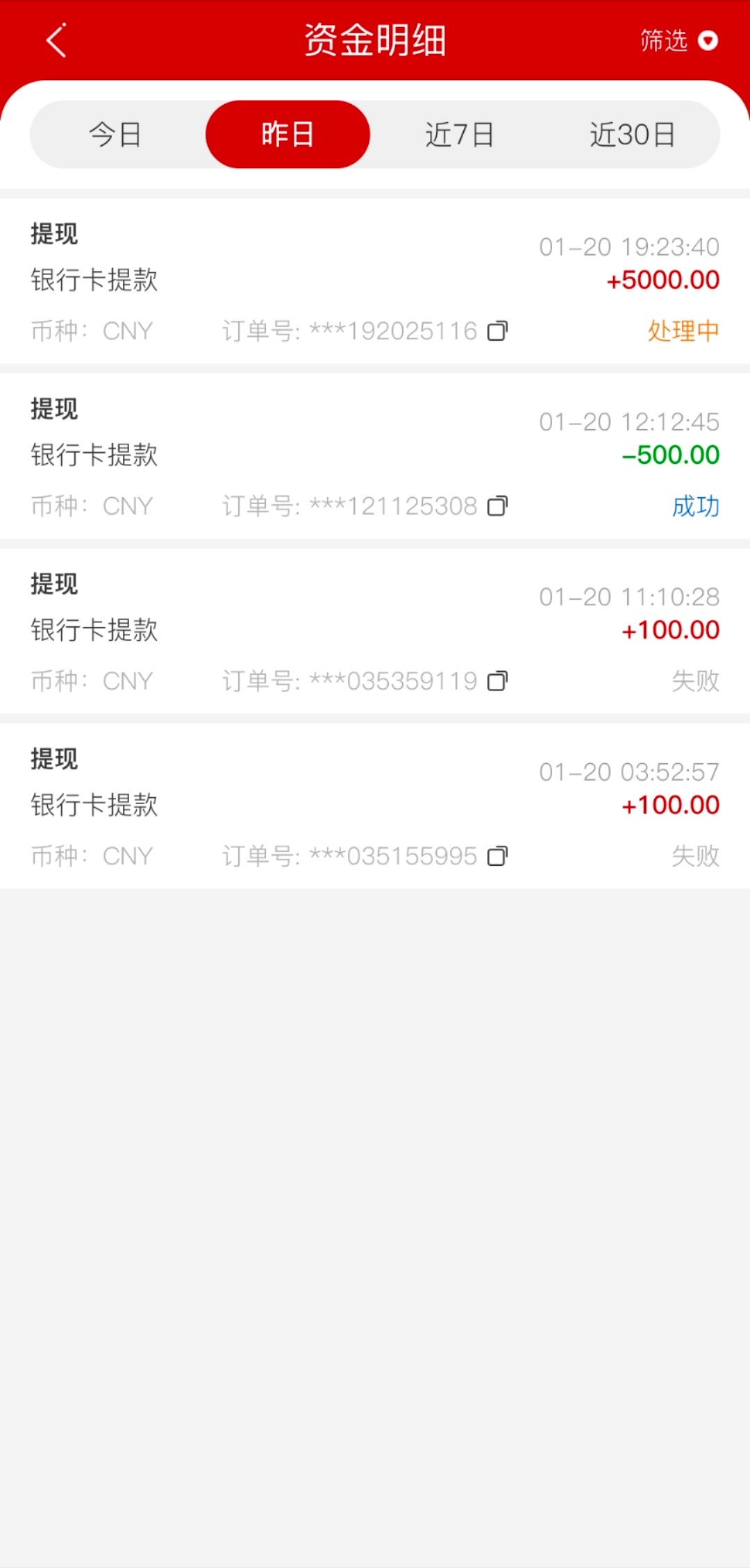Copy order number ***035359119 with copy icon

coord(497,683)
